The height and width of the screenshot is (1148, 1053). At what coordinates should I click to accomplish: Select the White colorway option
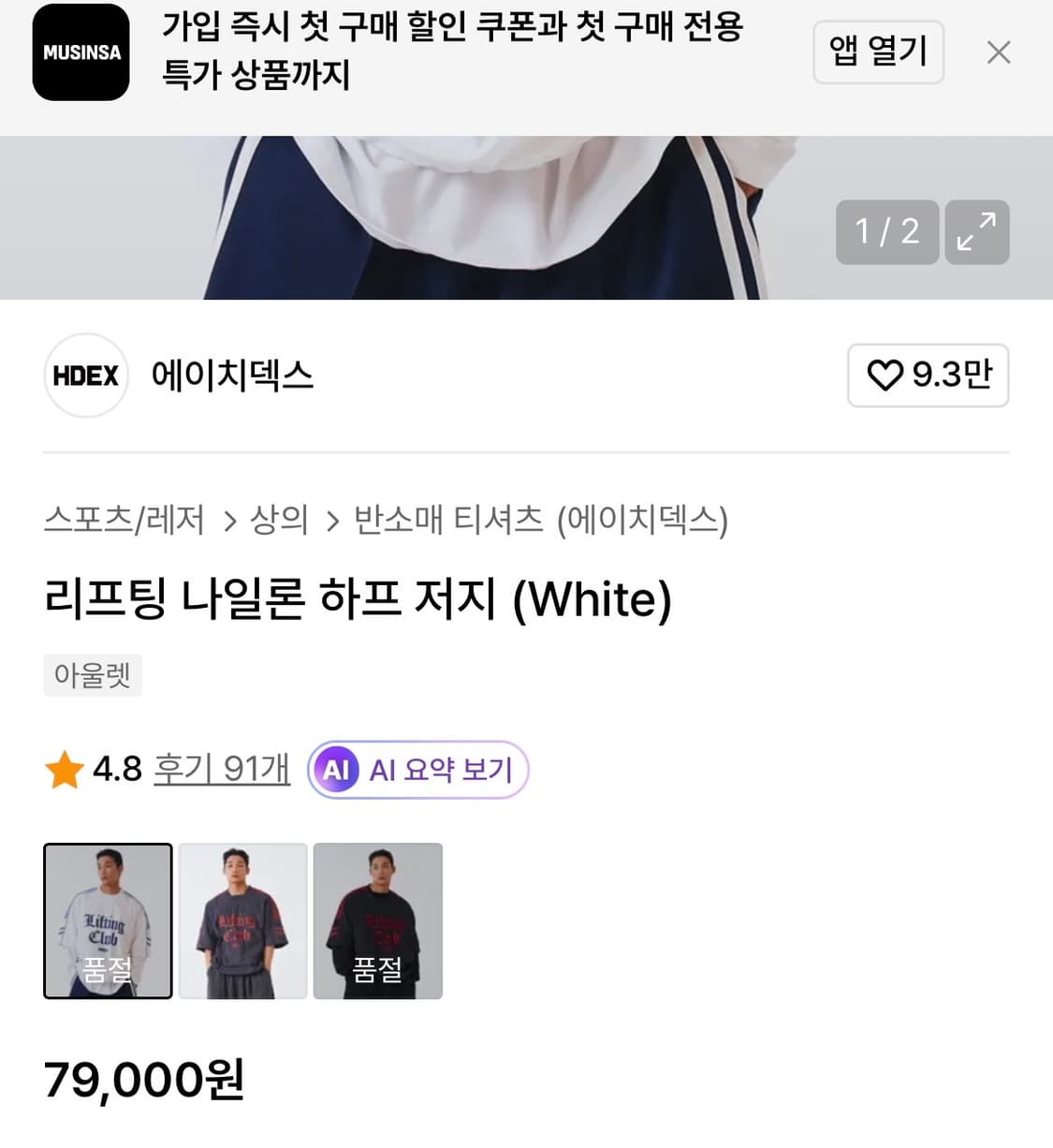coord(107,920)
